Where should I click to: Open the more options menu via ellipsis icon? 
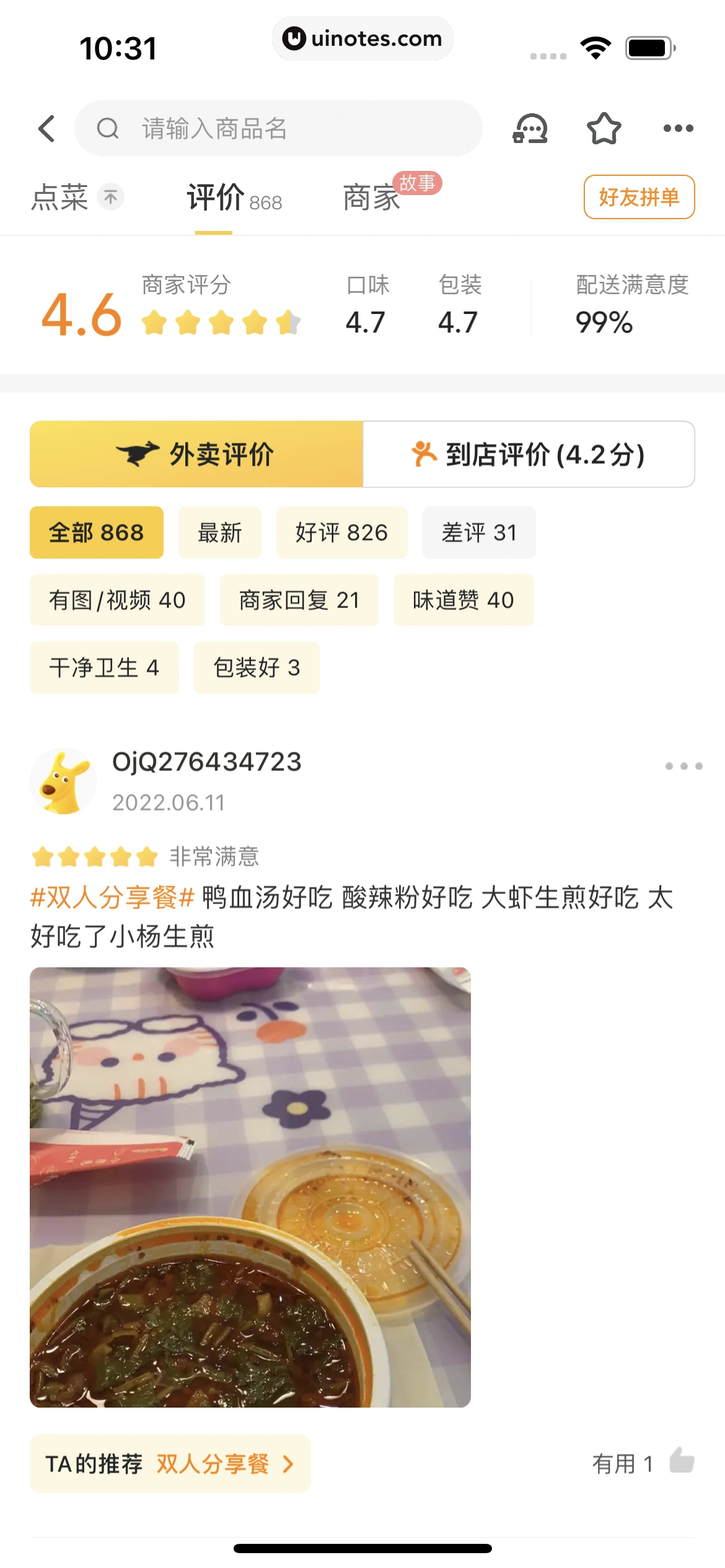(678, 128)
